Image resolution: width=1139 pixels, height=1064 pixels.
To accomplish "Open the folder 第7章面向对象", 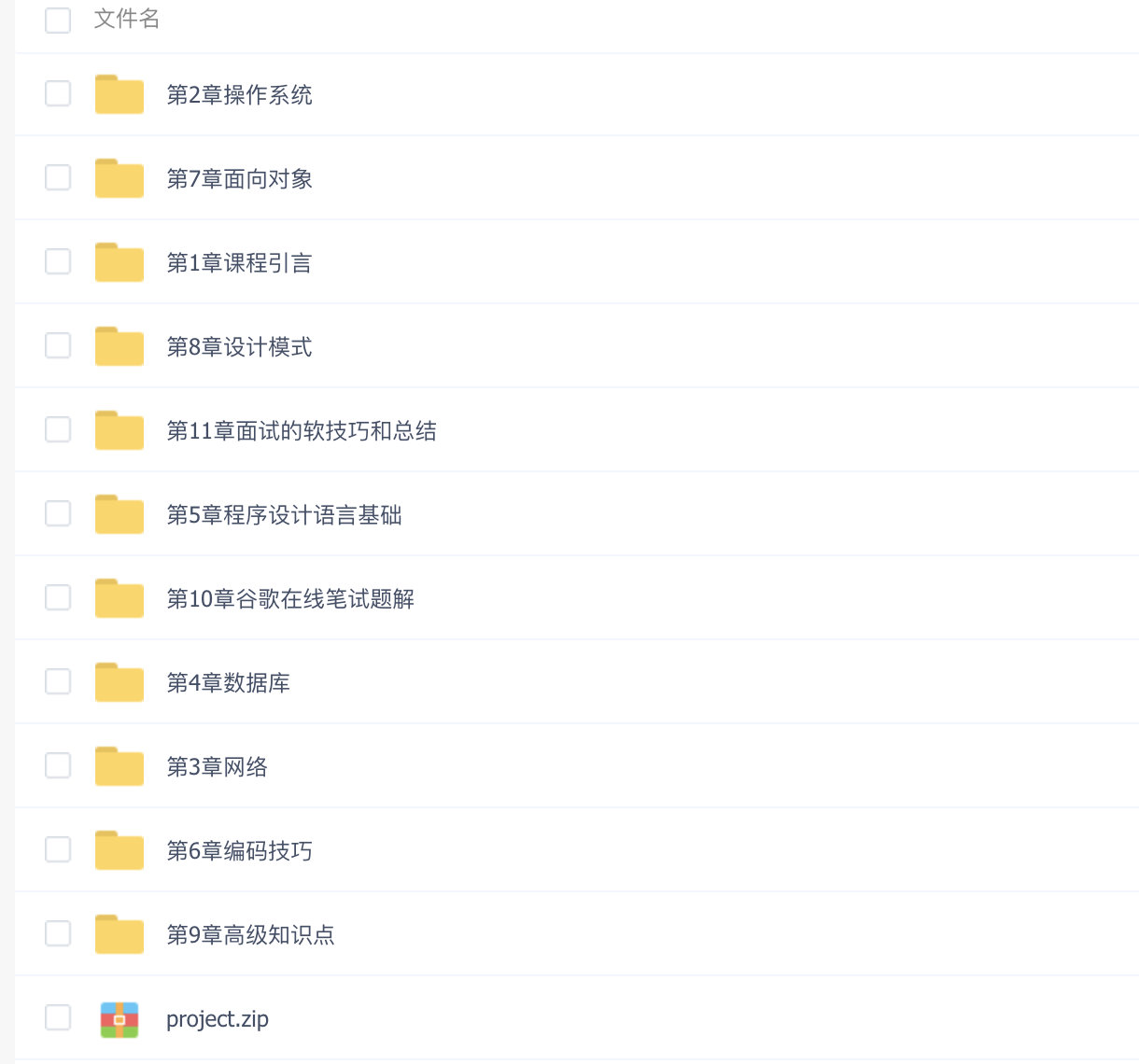I will tap(239, 179).
